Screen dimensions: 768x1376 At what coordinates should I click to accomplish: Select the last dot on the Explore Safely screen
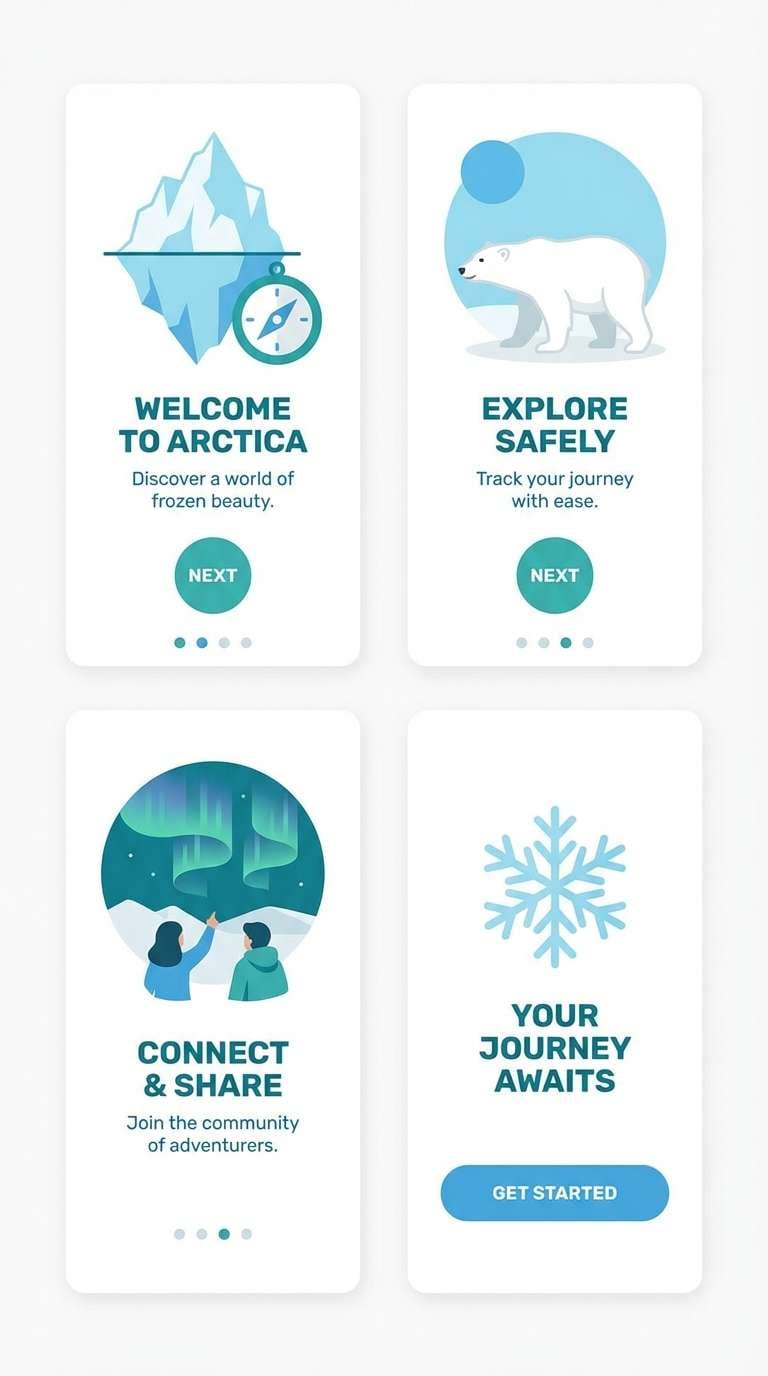click(589, 643)
